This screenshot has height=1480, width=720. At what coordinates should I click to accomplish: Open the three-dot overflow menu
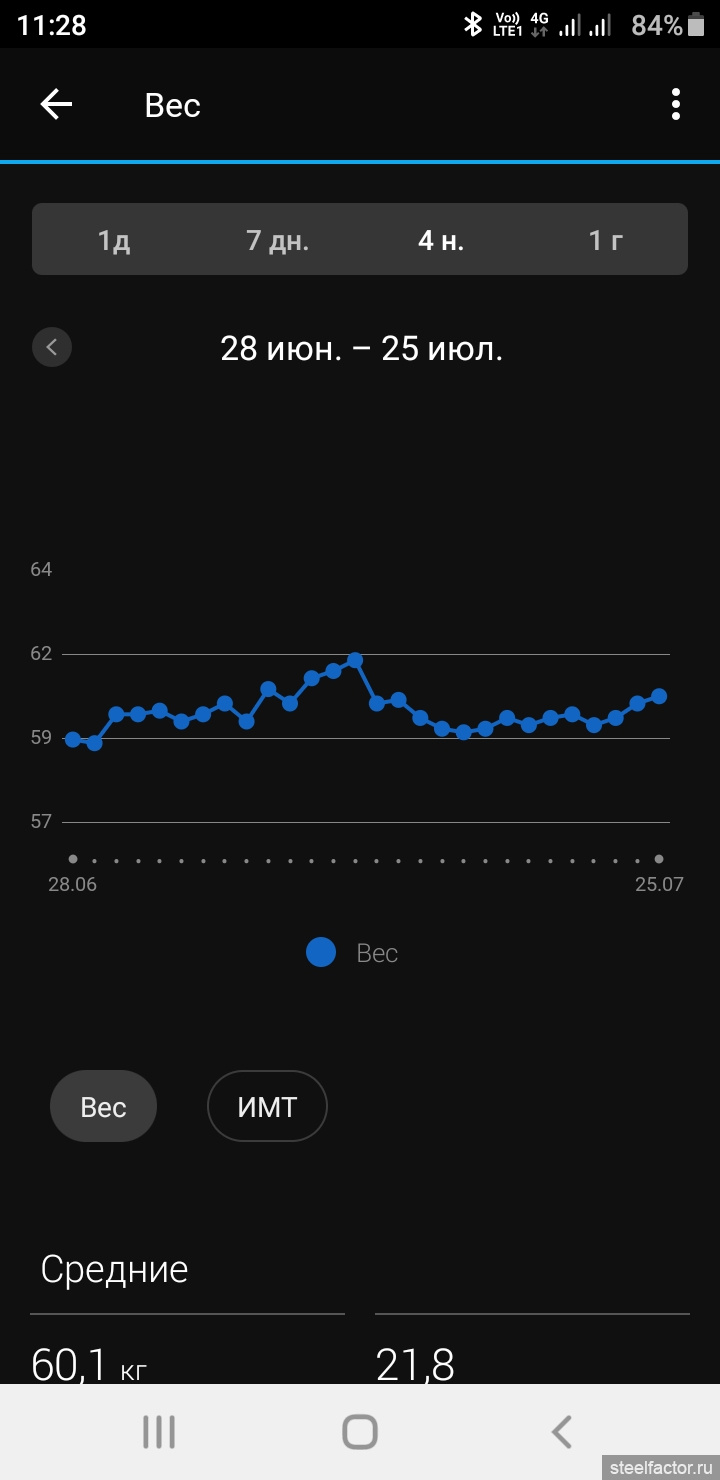pos(676,104)
